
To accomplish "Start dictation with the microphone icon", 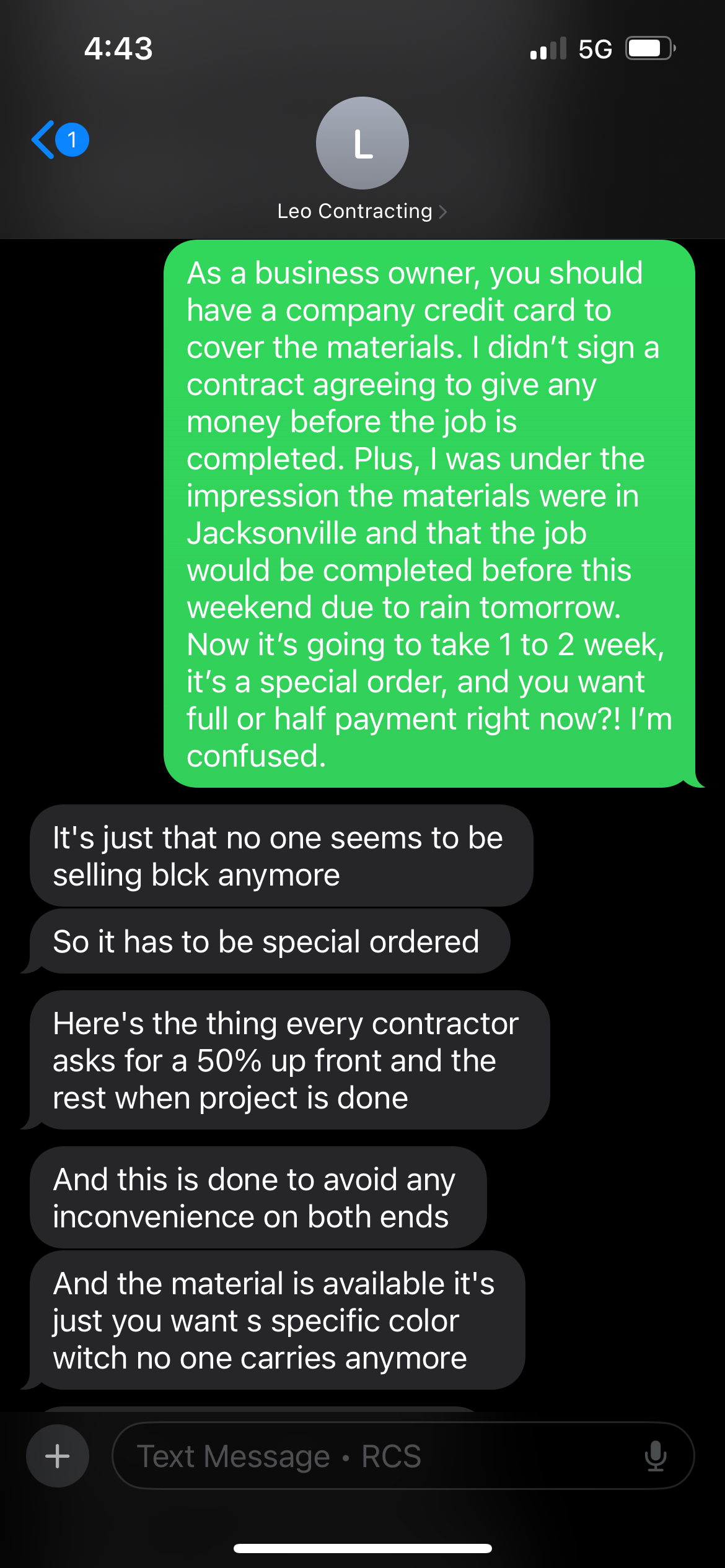I will 656,1456.
